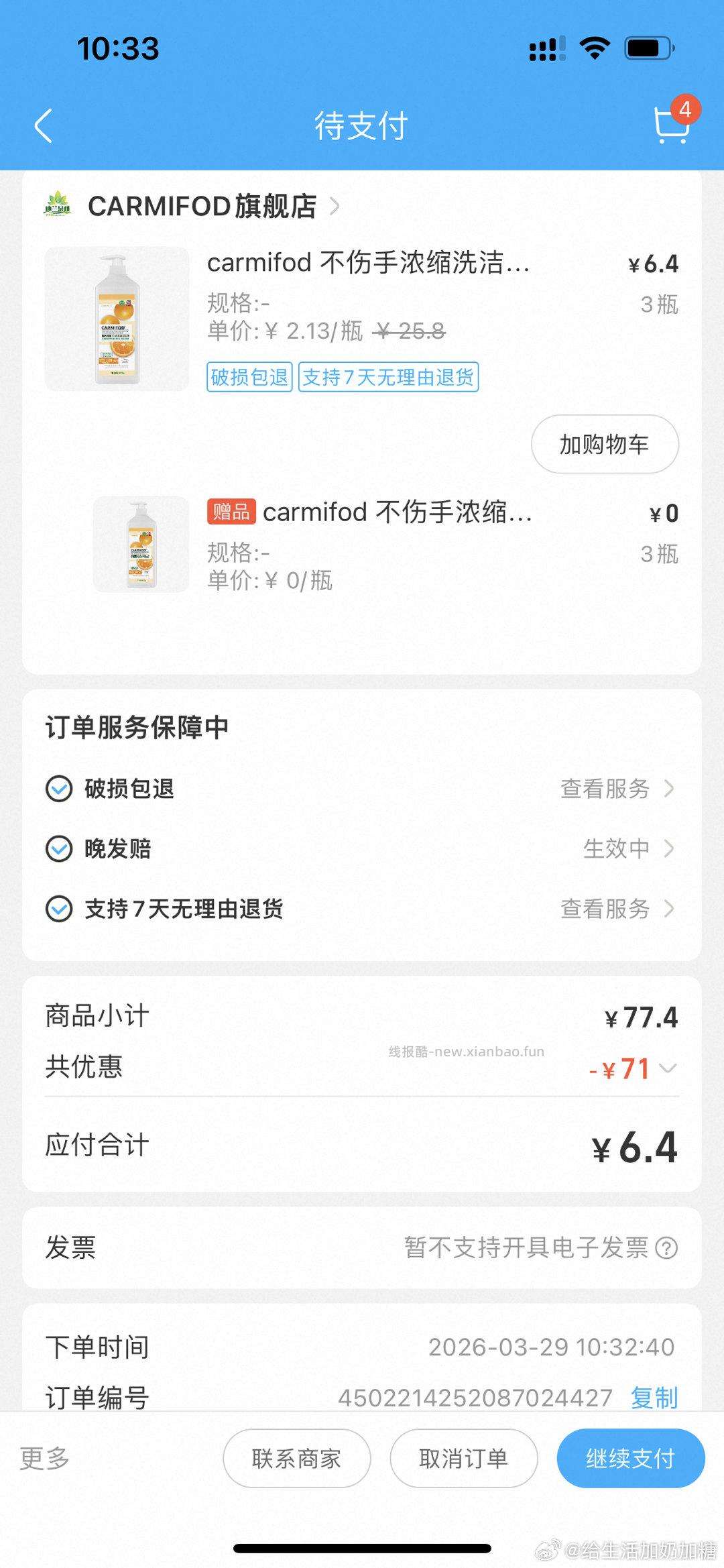Viewport: 724px width, 1568px height.
Task: Select the checkmark beside 支持7天无理由退货
Action: point(60,910)
